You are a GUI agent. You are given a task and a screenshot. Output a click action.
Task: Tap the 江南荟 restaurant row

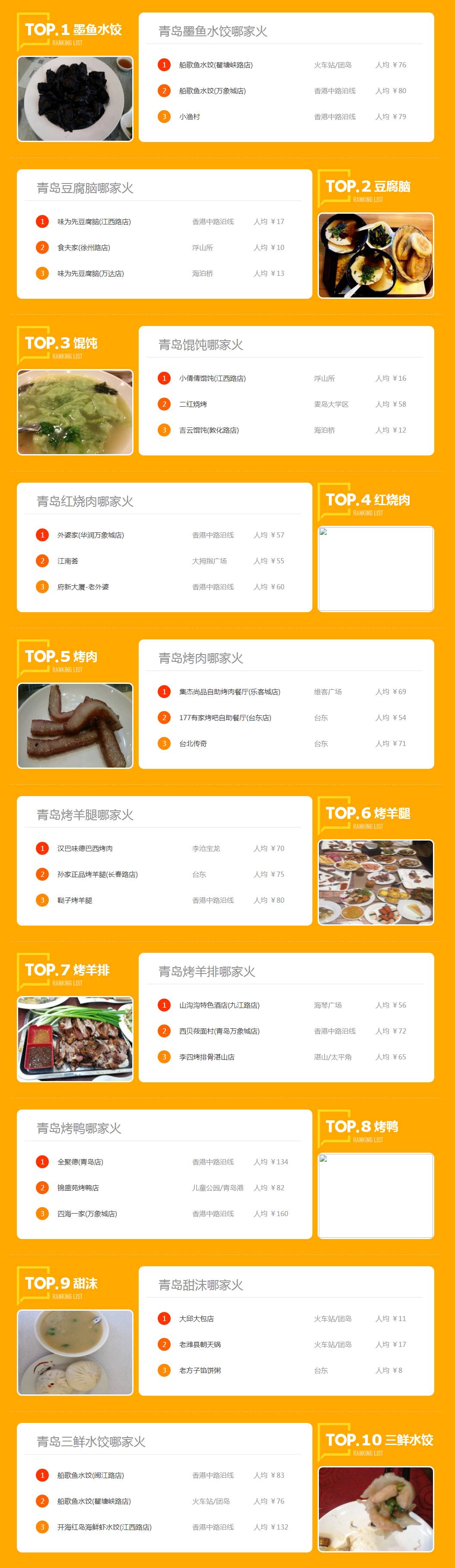coord(67,561)
